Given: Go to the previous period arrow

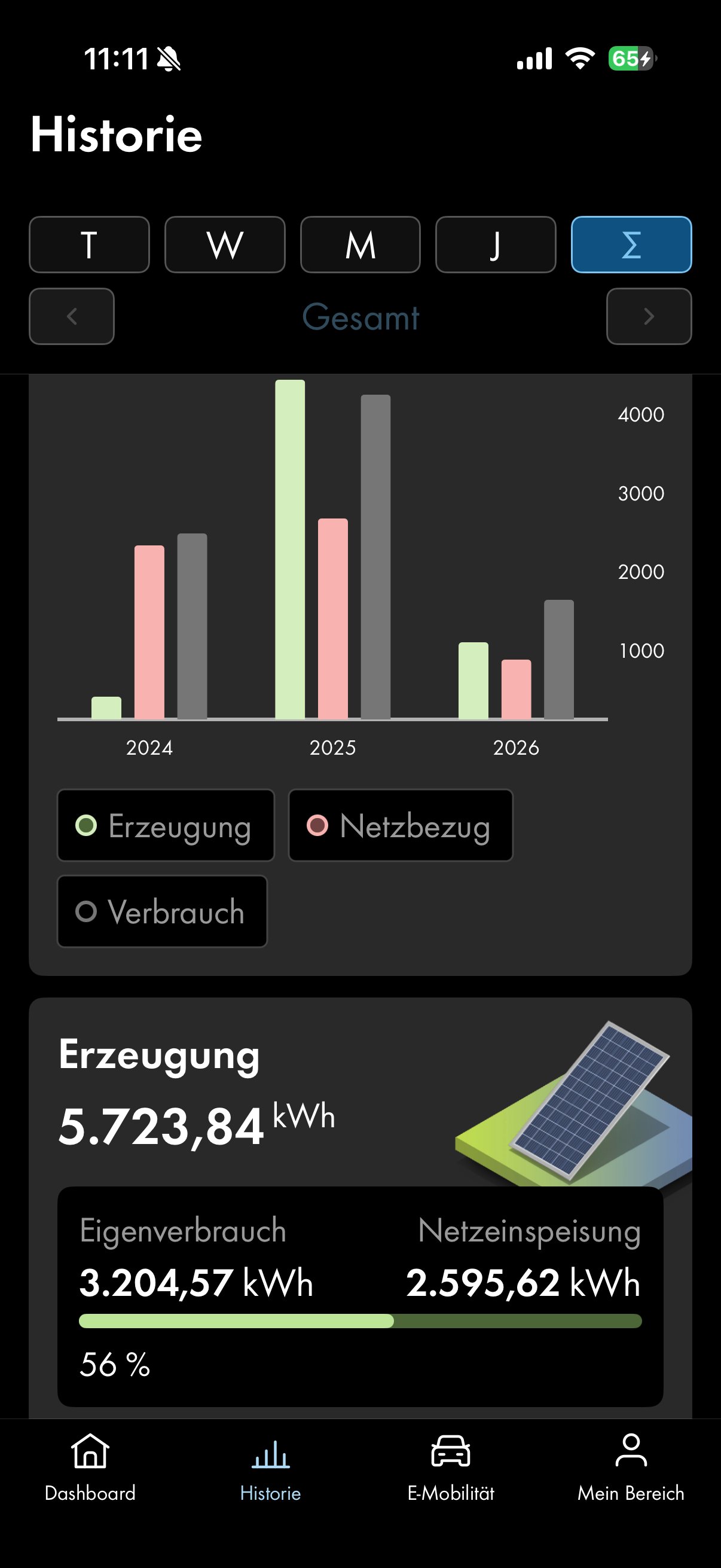Looking at the screenshot, I should 72,316.
